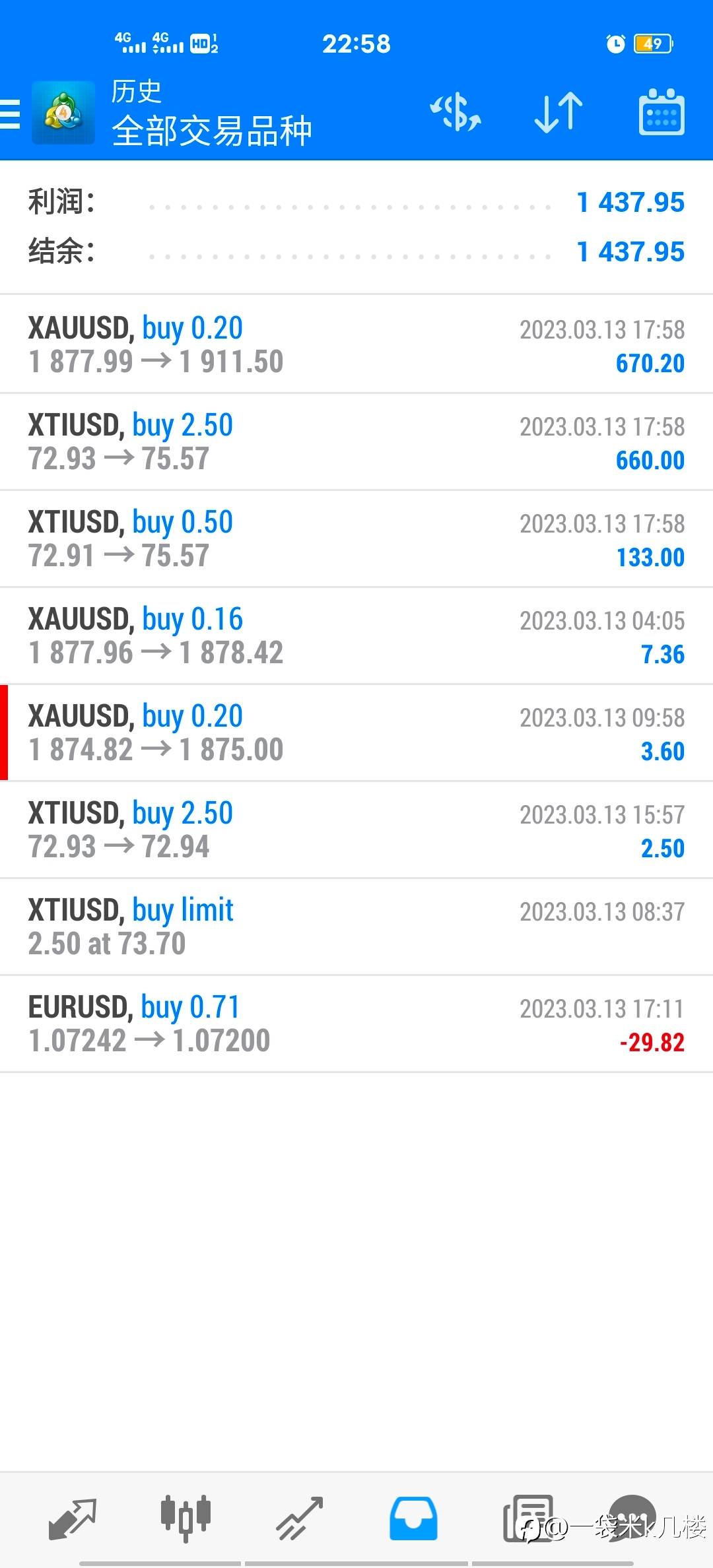
Task: Select the XTIUSD buy 0.50 trade
Action: (x=356, y=539)
